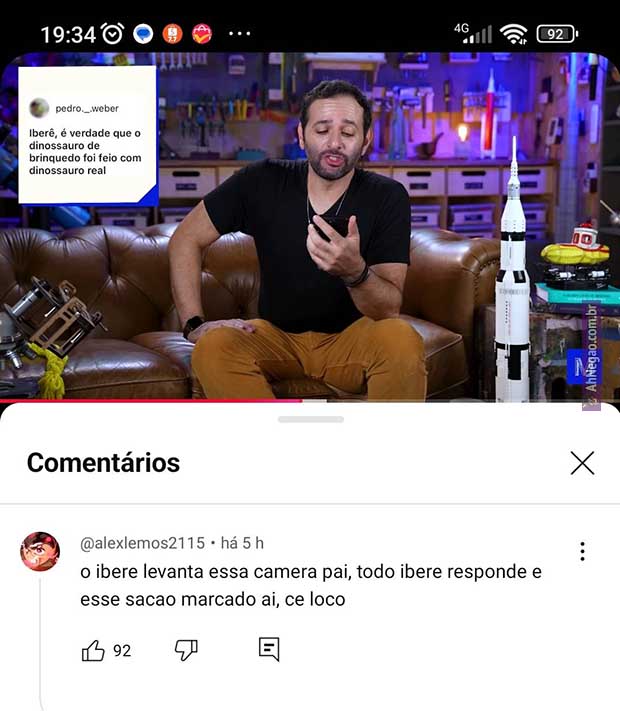The height and width of the screenshot is (711, 620).
Task: Tap the handle atop the comments sheet
Action: [x=310, y=419]
